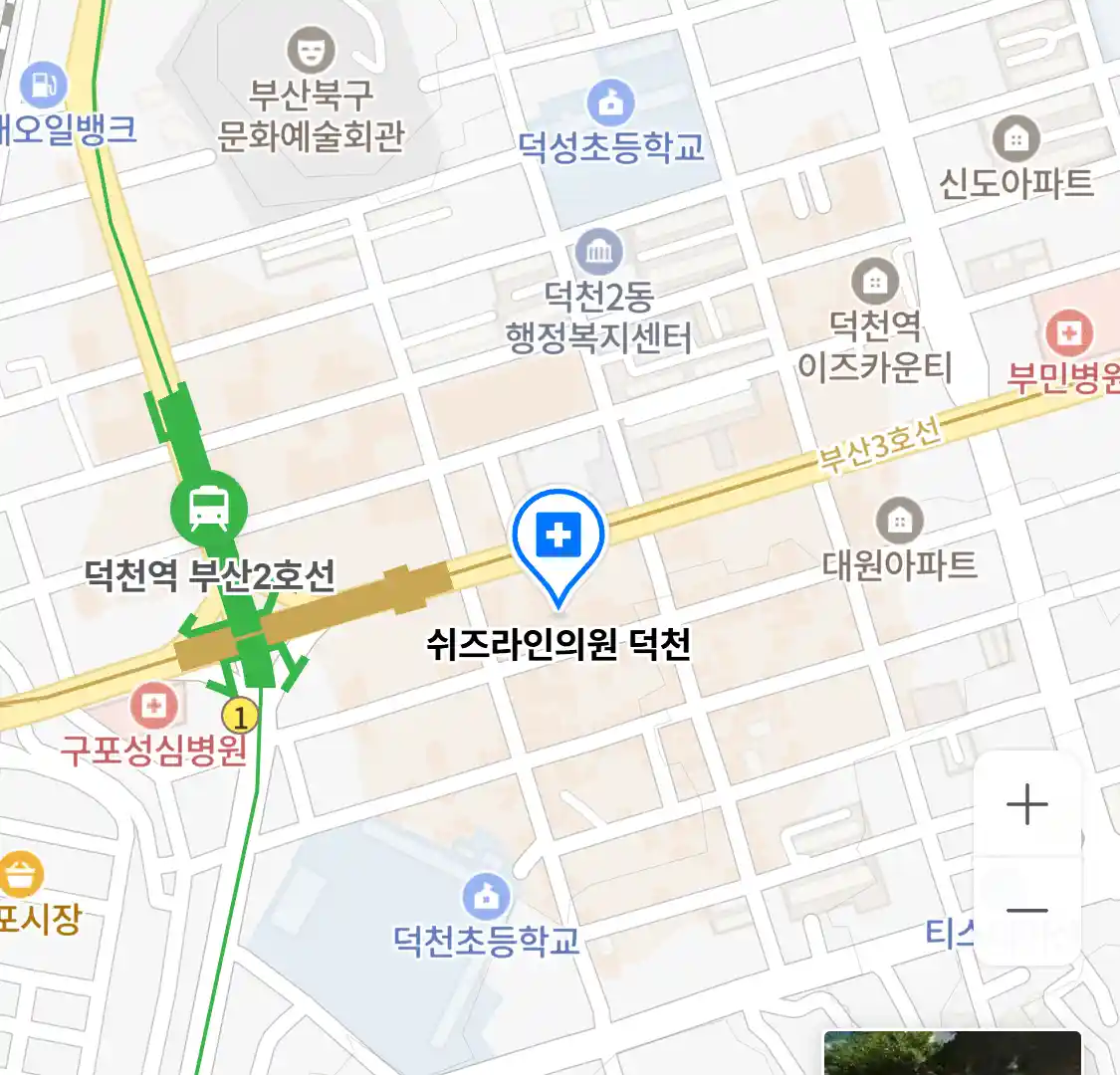Open the 덕천초등학교 school marker

pos(486,896)
